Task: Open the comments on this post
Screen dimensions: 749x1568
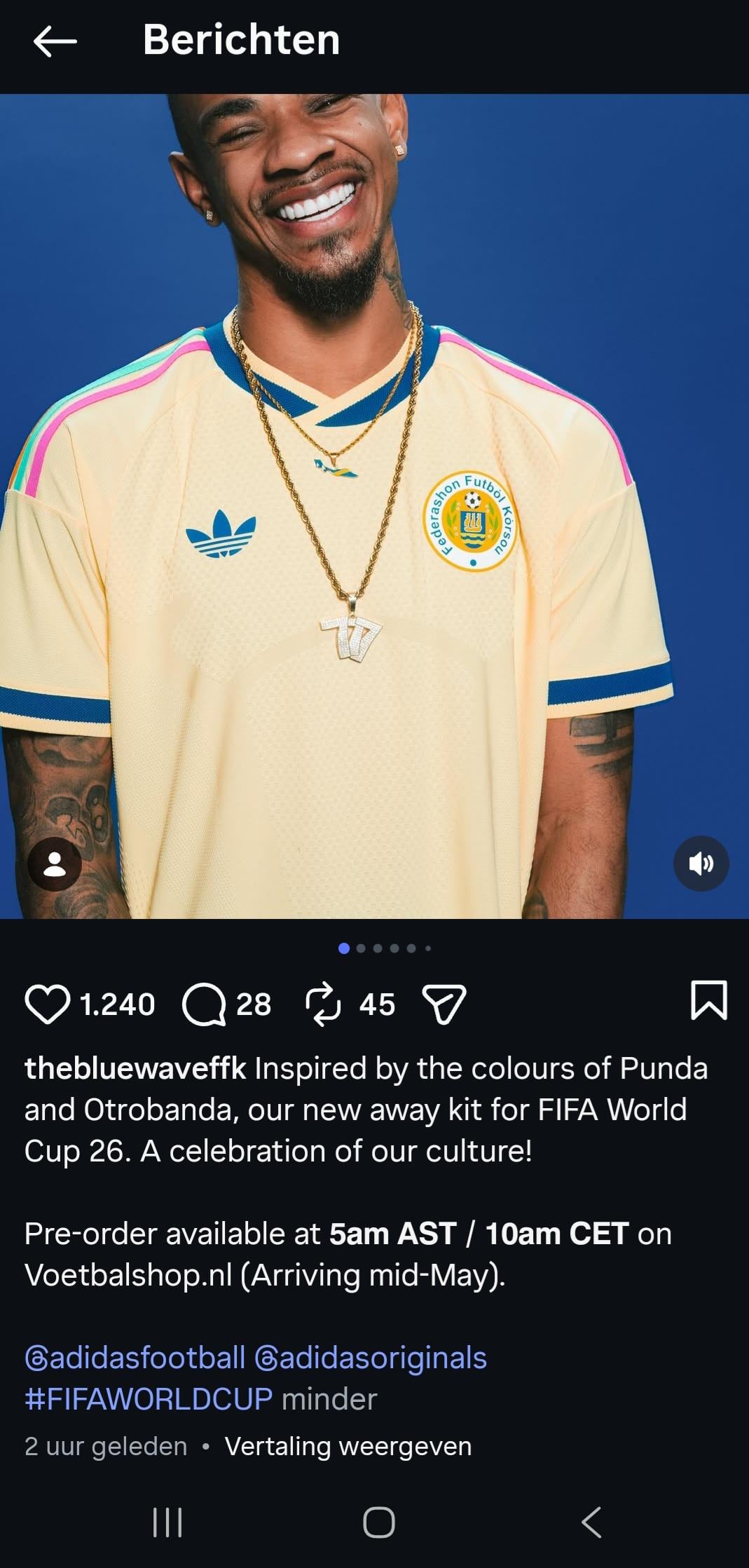Action: point(204,1004)
